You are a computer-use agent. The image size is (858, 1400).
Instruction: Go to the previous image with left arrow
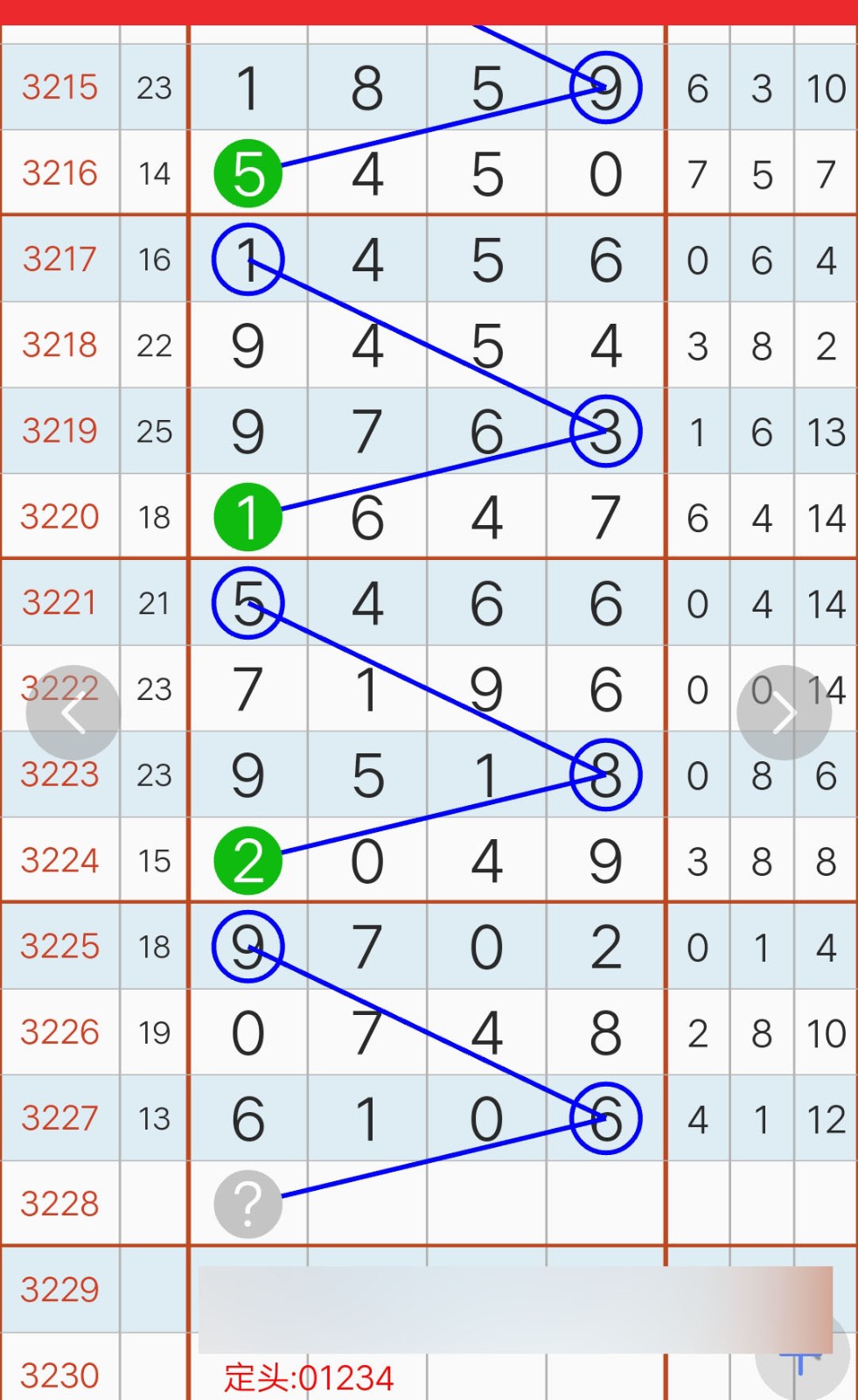73,713
